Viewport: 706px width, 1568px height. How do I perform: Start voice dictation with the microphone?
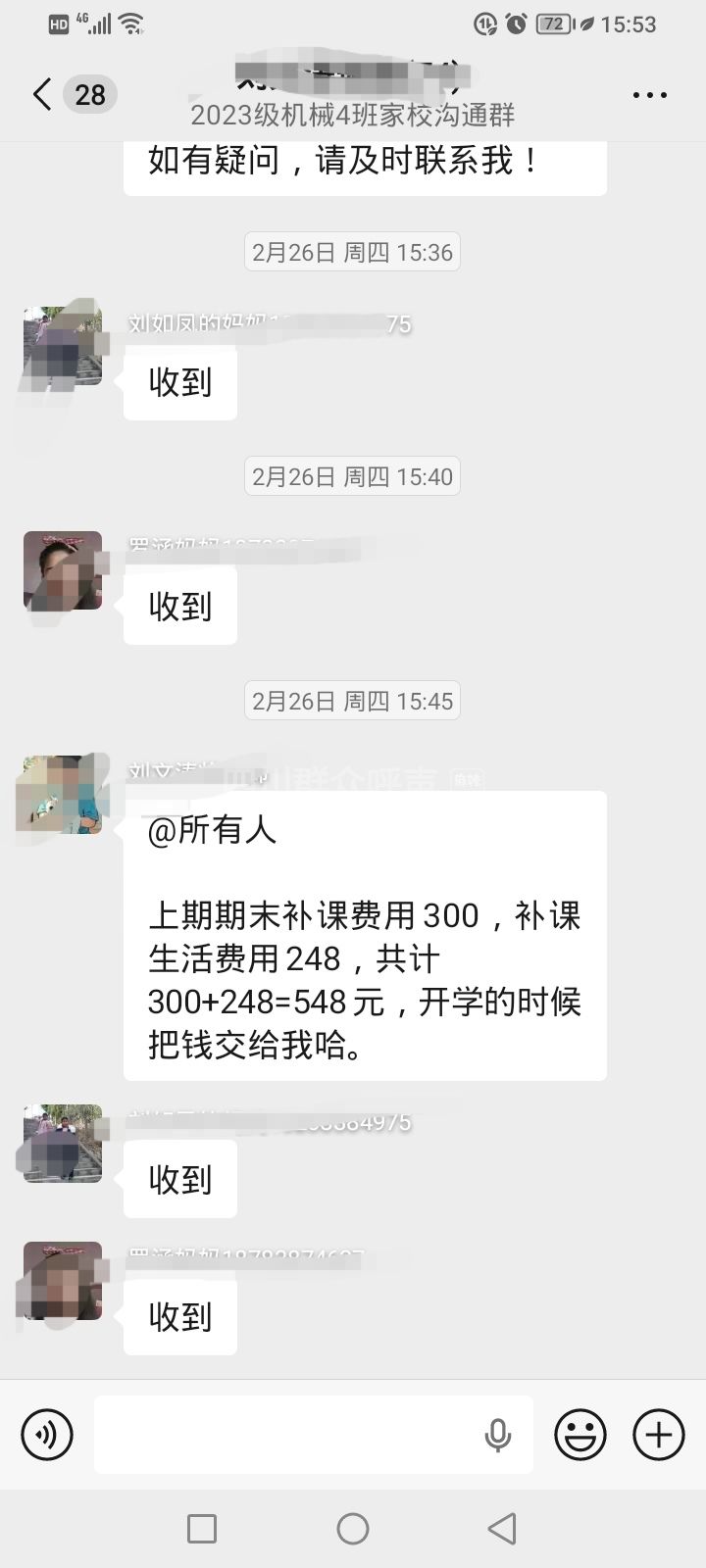coord(498,1435)
